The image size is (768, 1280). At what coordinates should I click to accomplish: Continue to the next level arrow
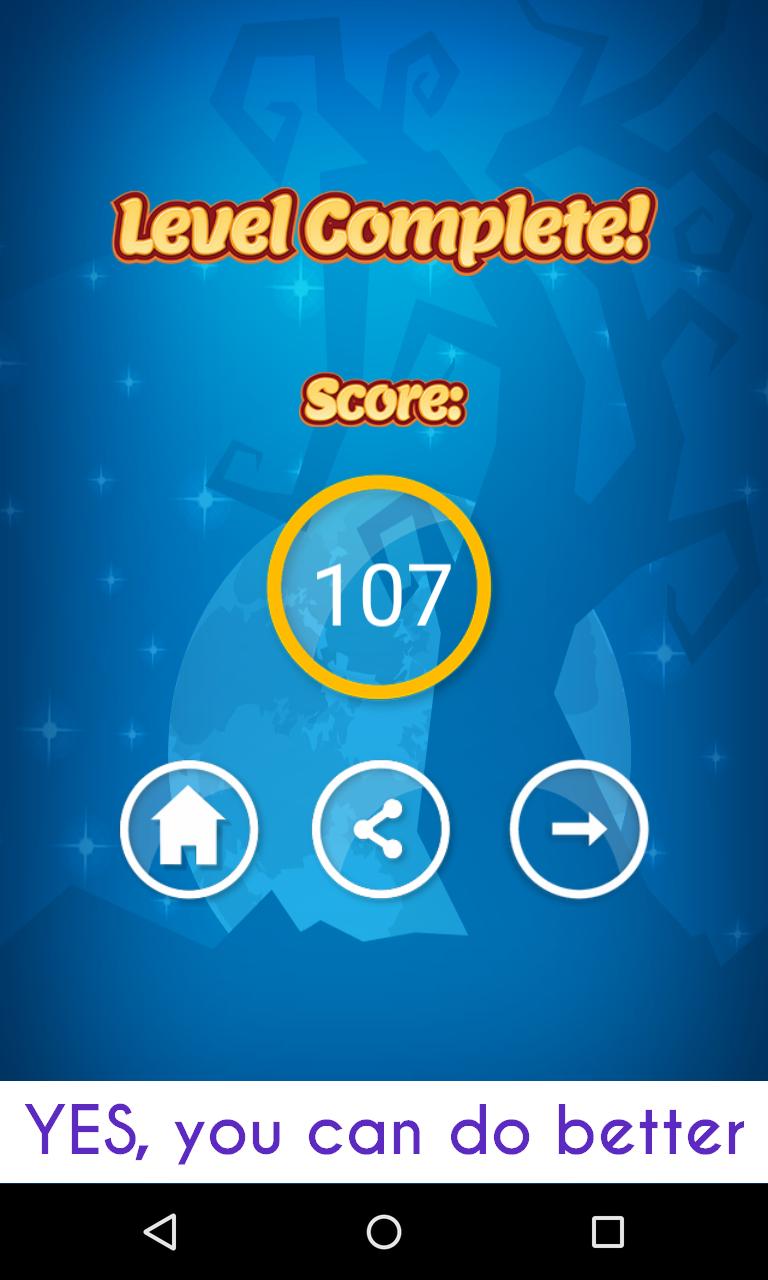point(578,829)
